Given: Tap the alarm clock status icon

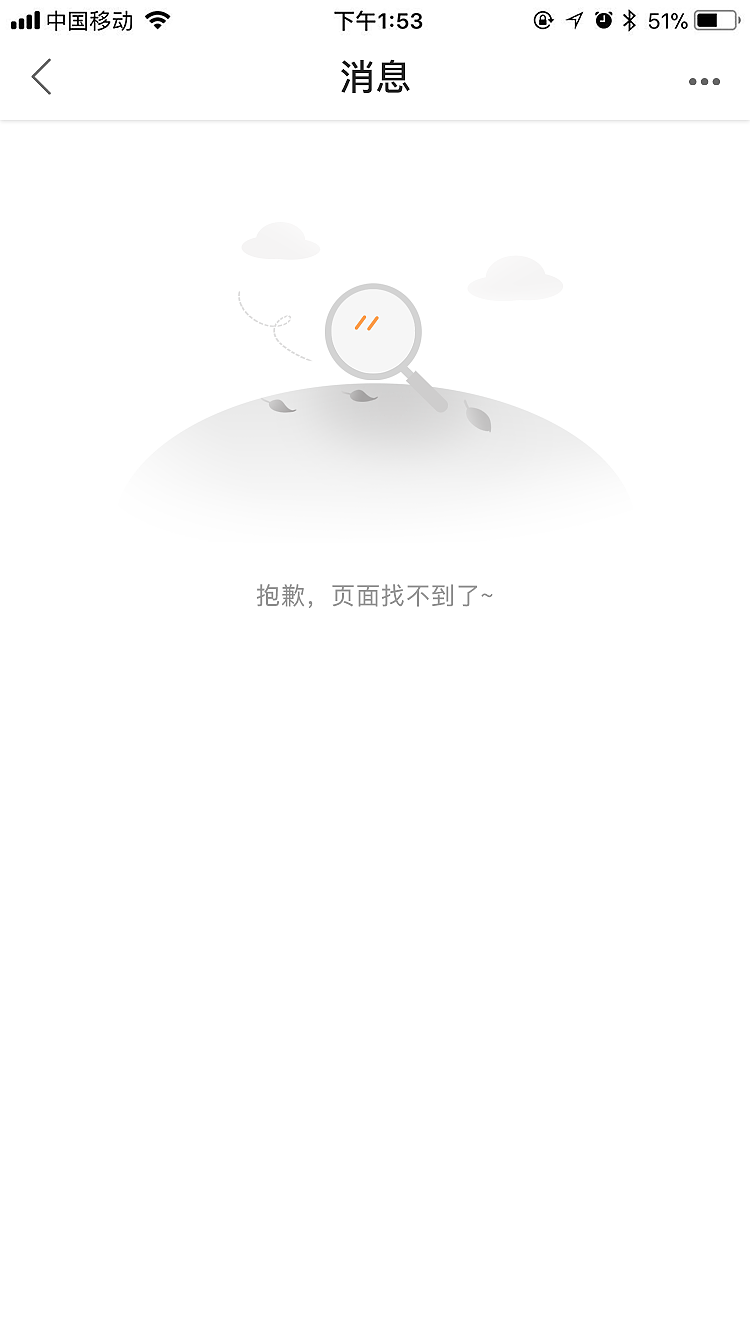Looking at the screenshot, I should (x=603, y=20).
